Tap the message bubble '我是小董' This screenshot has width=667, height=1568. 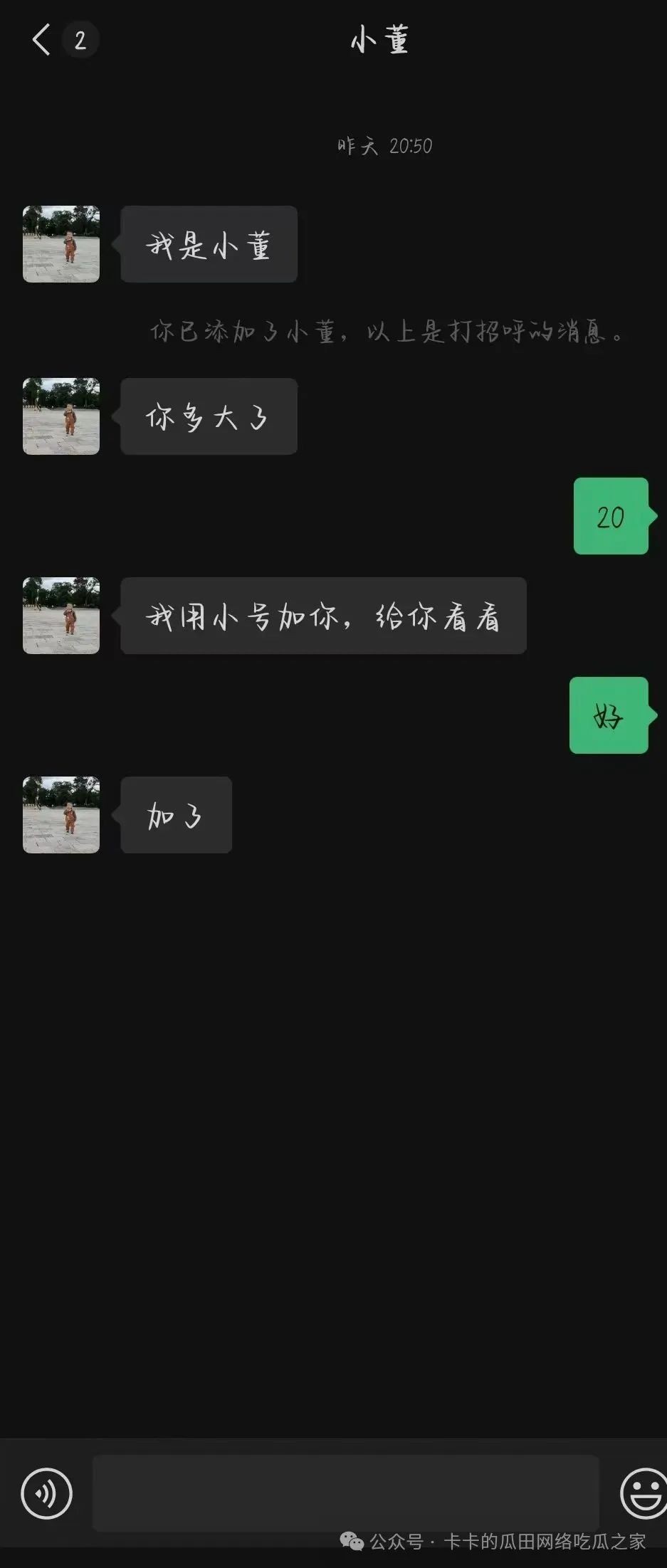[x=209, y=244]
